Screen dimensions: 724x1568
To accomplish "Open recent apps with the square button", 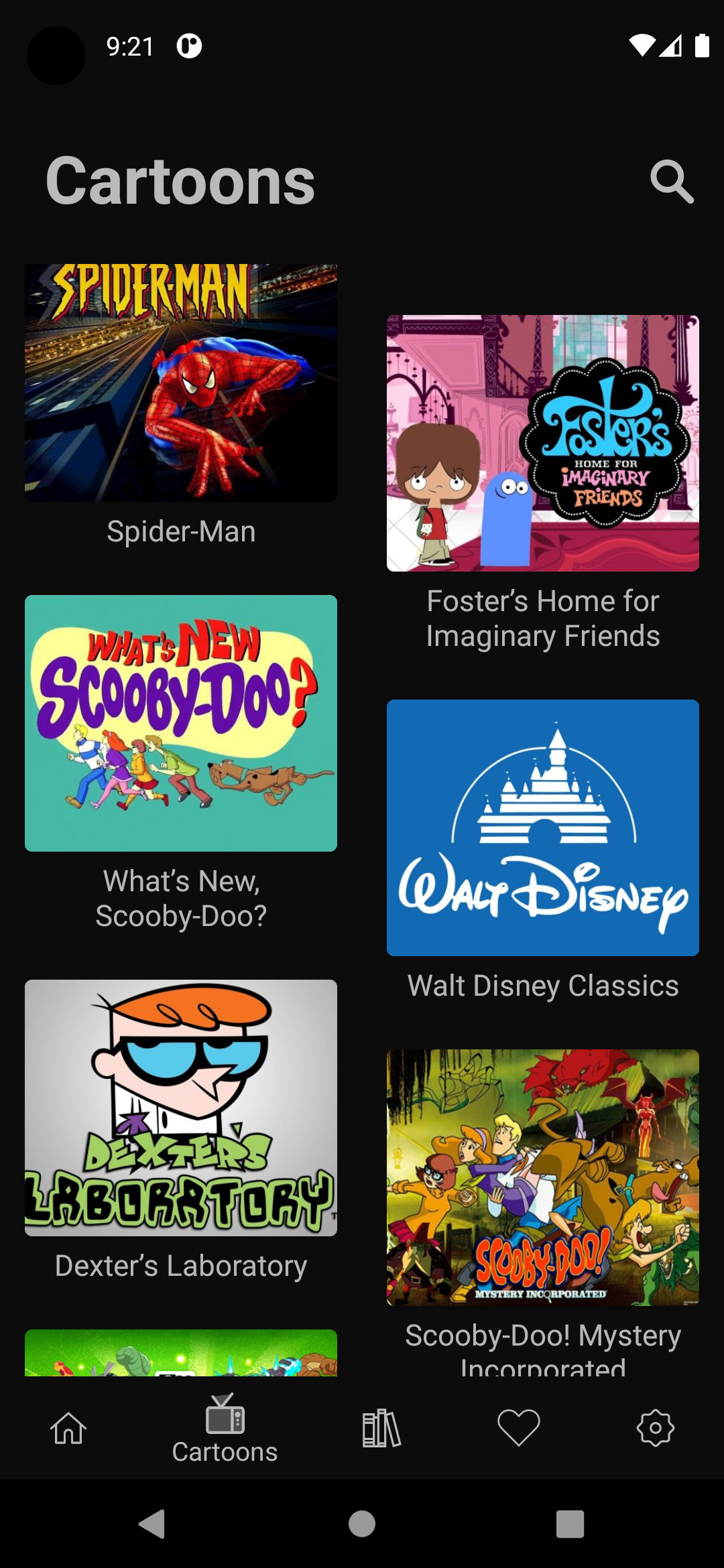I will coord(570,1524).
